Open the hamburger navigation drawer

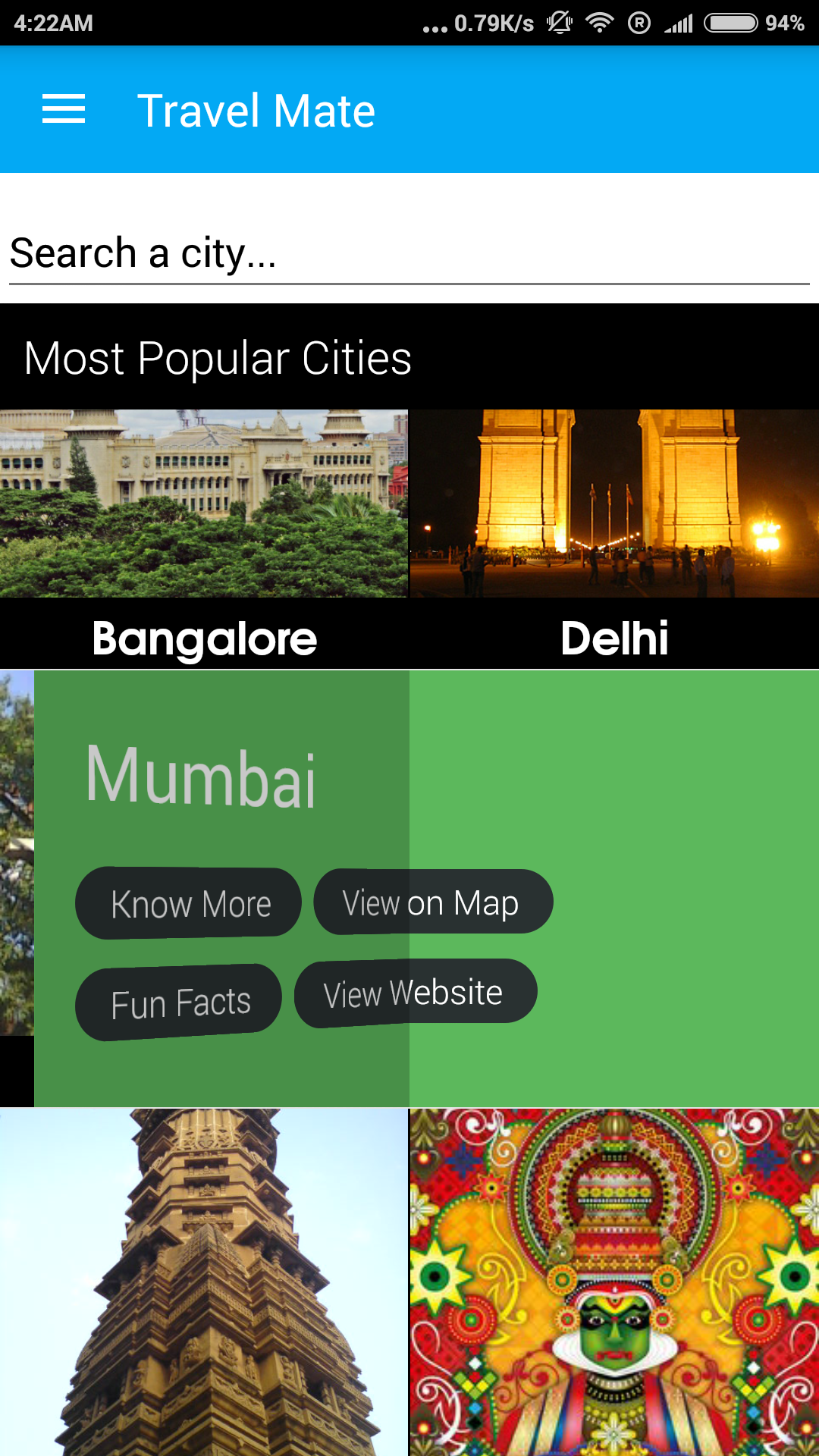pyautogui.click(x=64, y=109)
